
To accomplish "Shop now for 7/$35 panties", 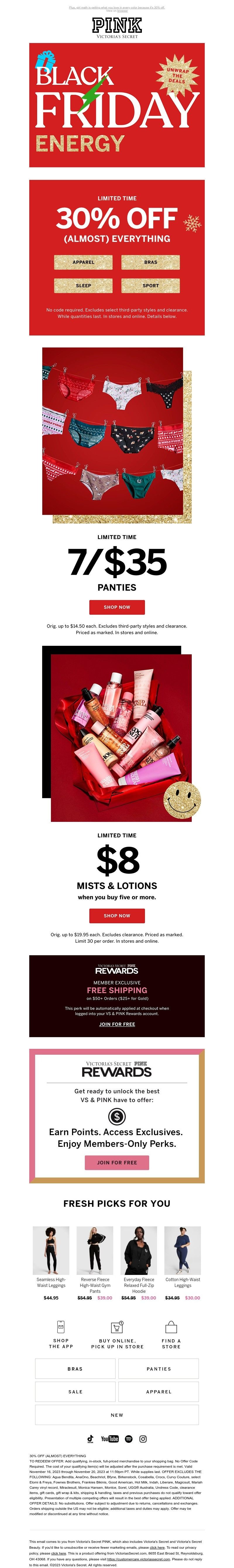I will coord(117,607).
